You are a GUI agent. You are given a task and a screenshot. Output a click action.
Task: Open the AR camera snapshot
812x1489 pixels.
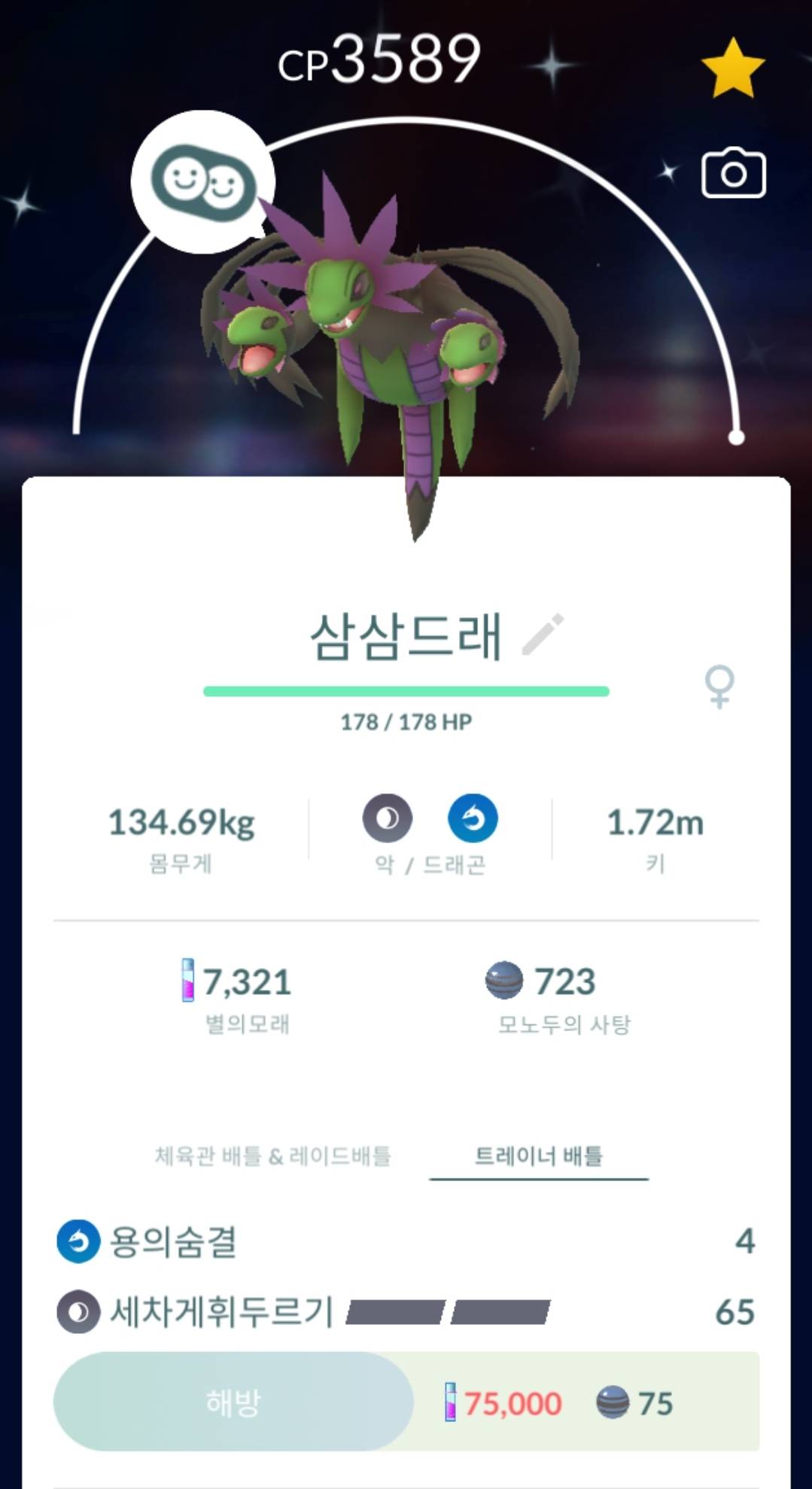click(x=733, y=174)
